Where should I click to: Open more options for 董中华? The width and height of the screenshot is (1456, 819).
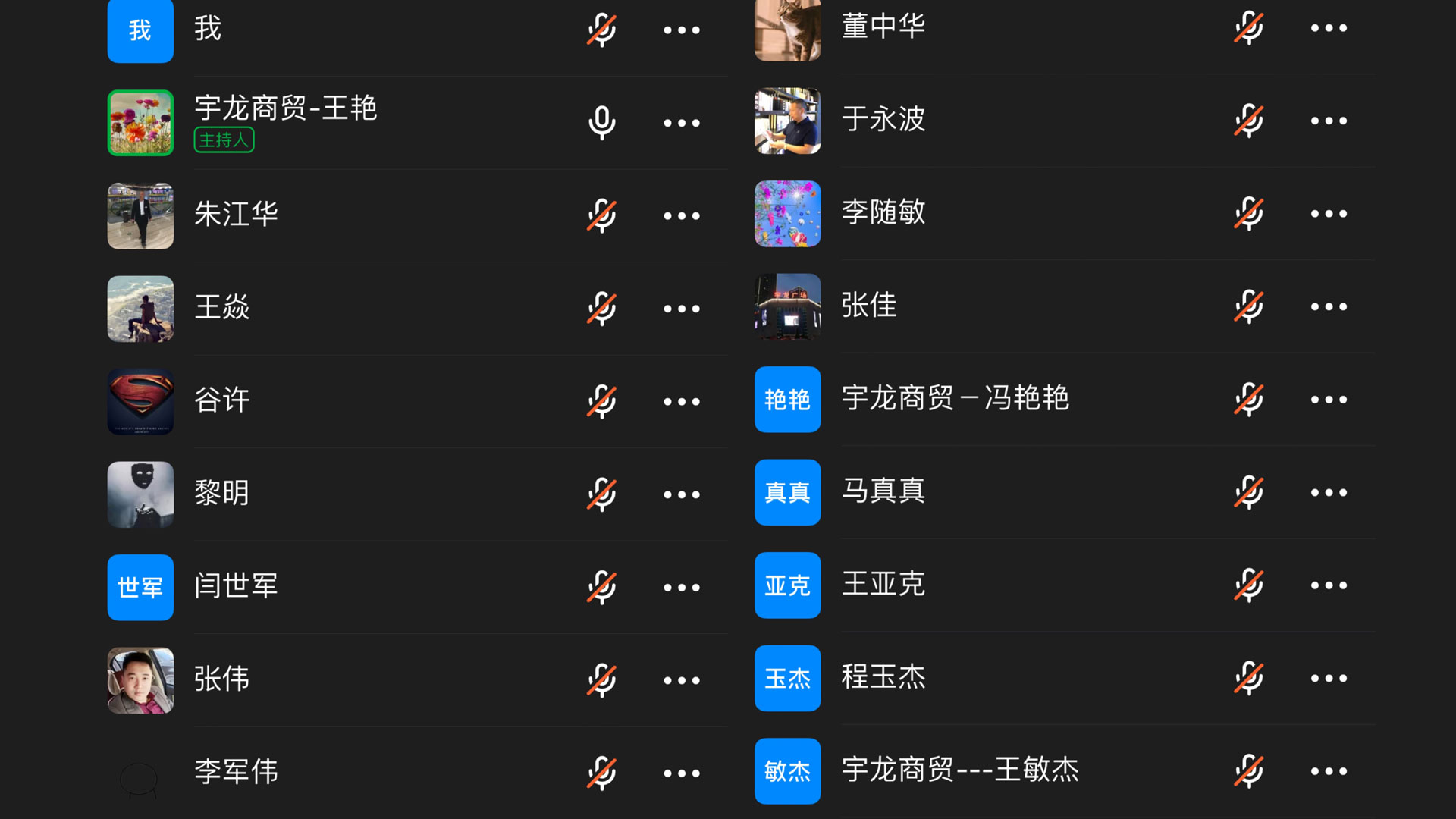(x=1329, y=28)
